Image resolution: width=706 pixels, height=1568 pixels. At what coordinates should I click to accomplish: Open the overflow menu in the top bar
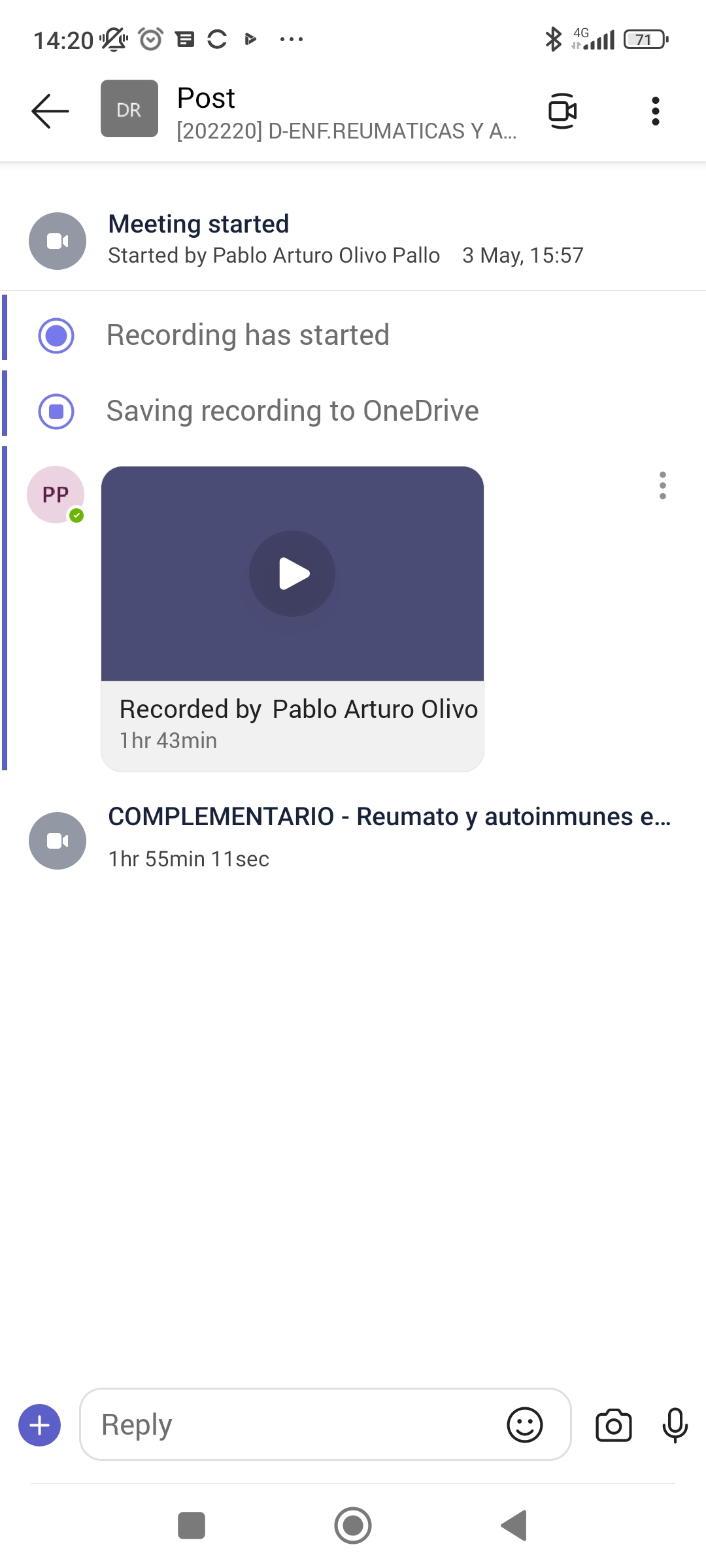point(655,111)
